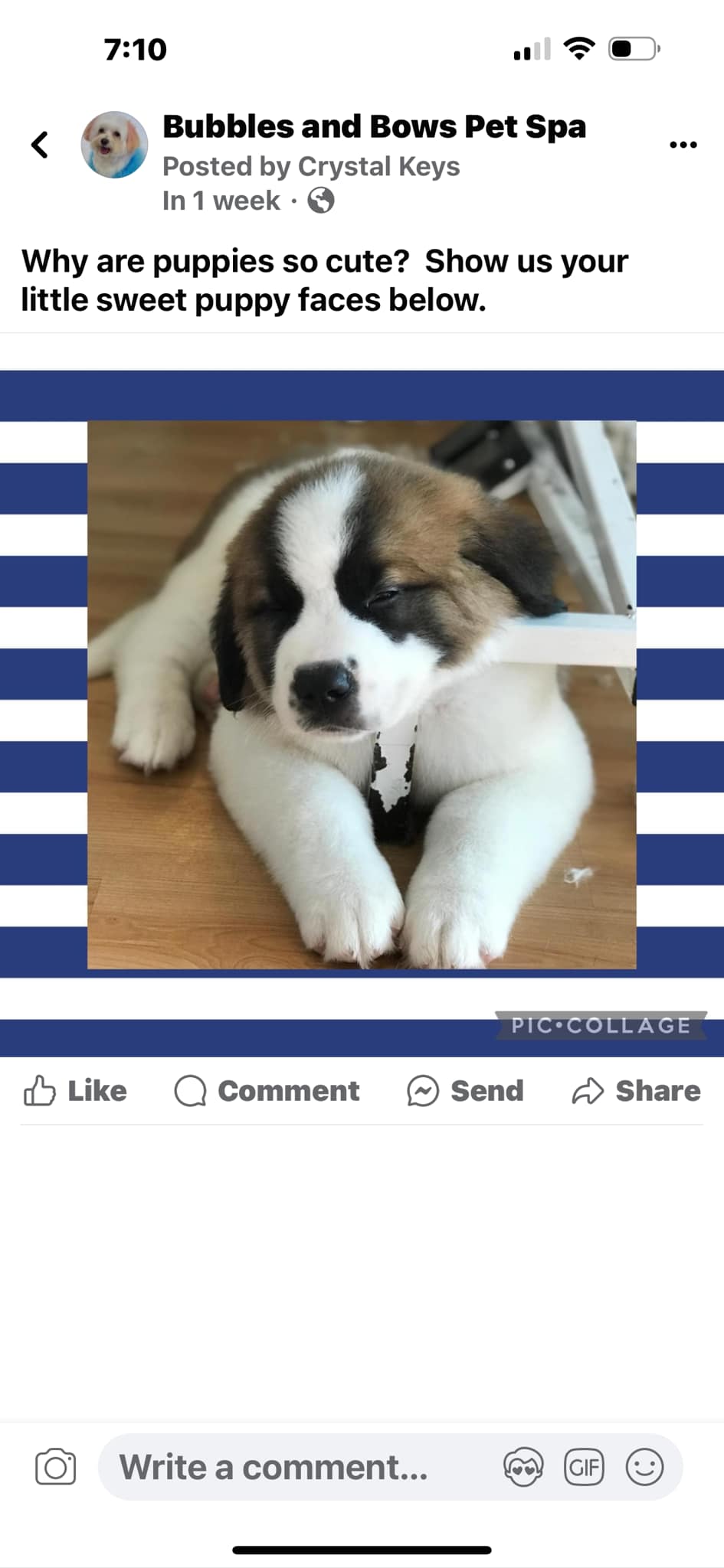Viewport: 724px width, 1568px height.
Task: Open camera to attach a photo
Action: click(56, 1467)
